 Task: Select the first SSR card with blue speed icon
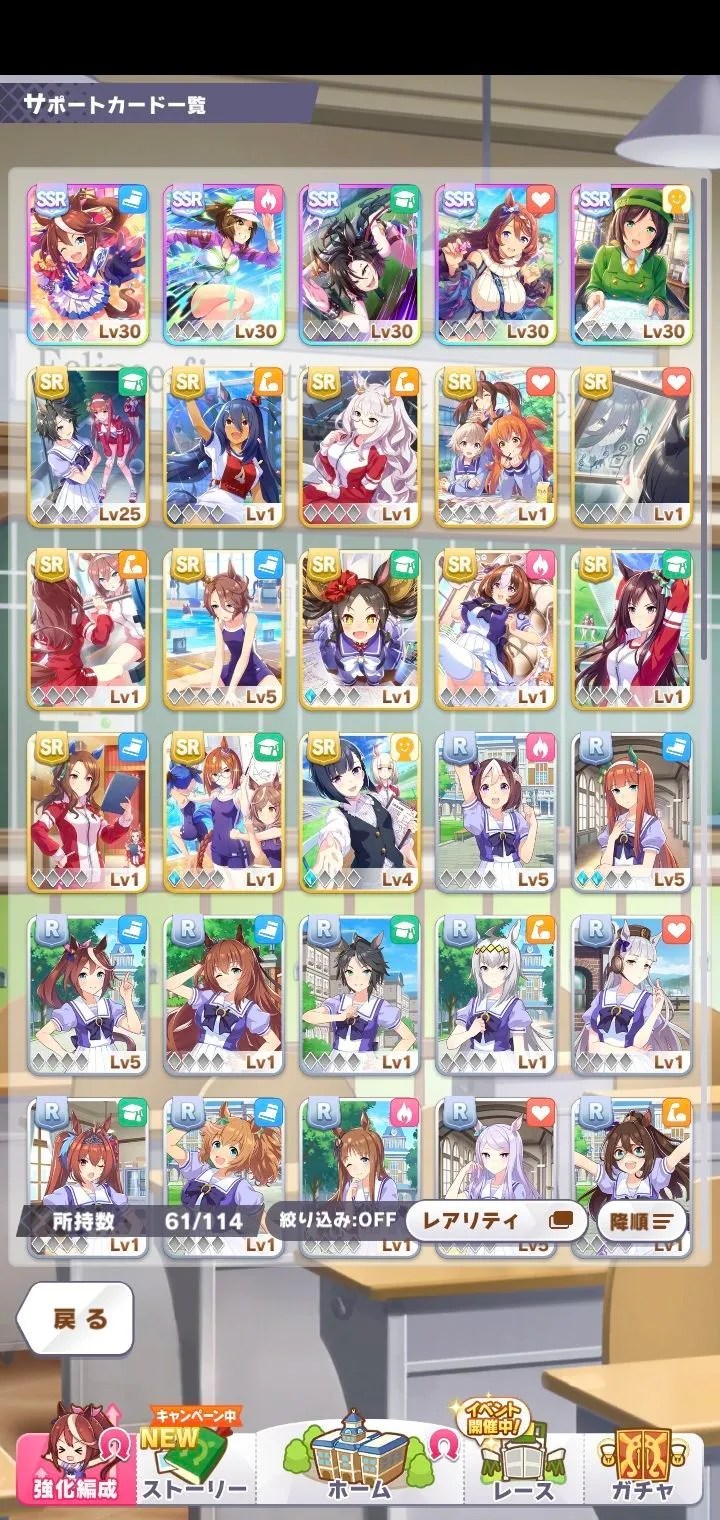point(89,264)
